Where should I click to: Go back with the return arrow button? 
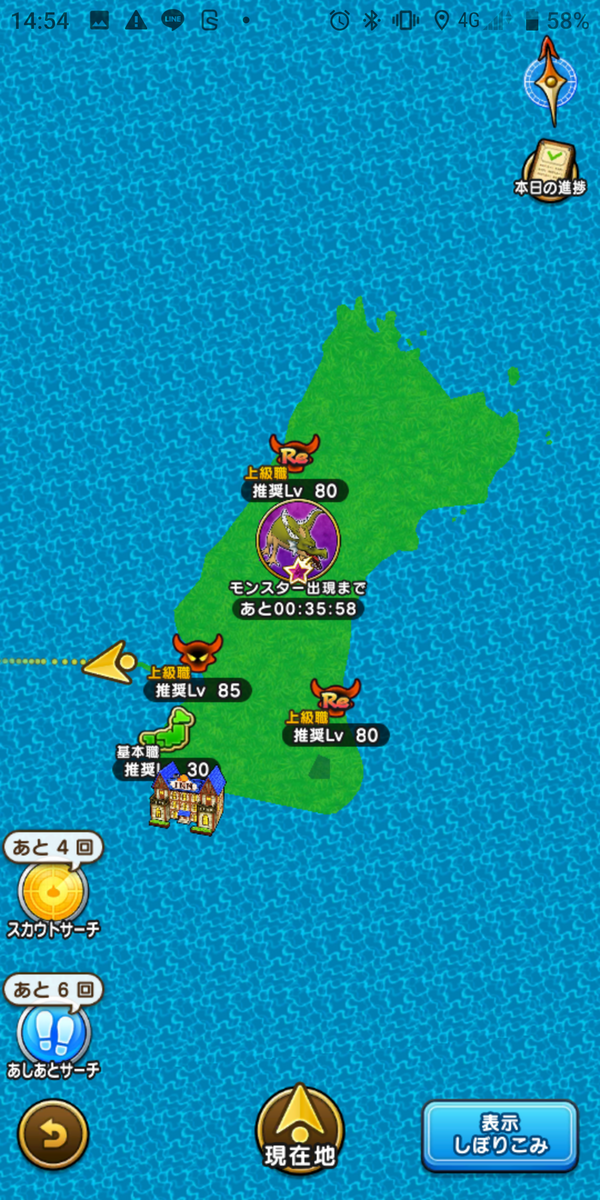click(x=53, y=1134)
